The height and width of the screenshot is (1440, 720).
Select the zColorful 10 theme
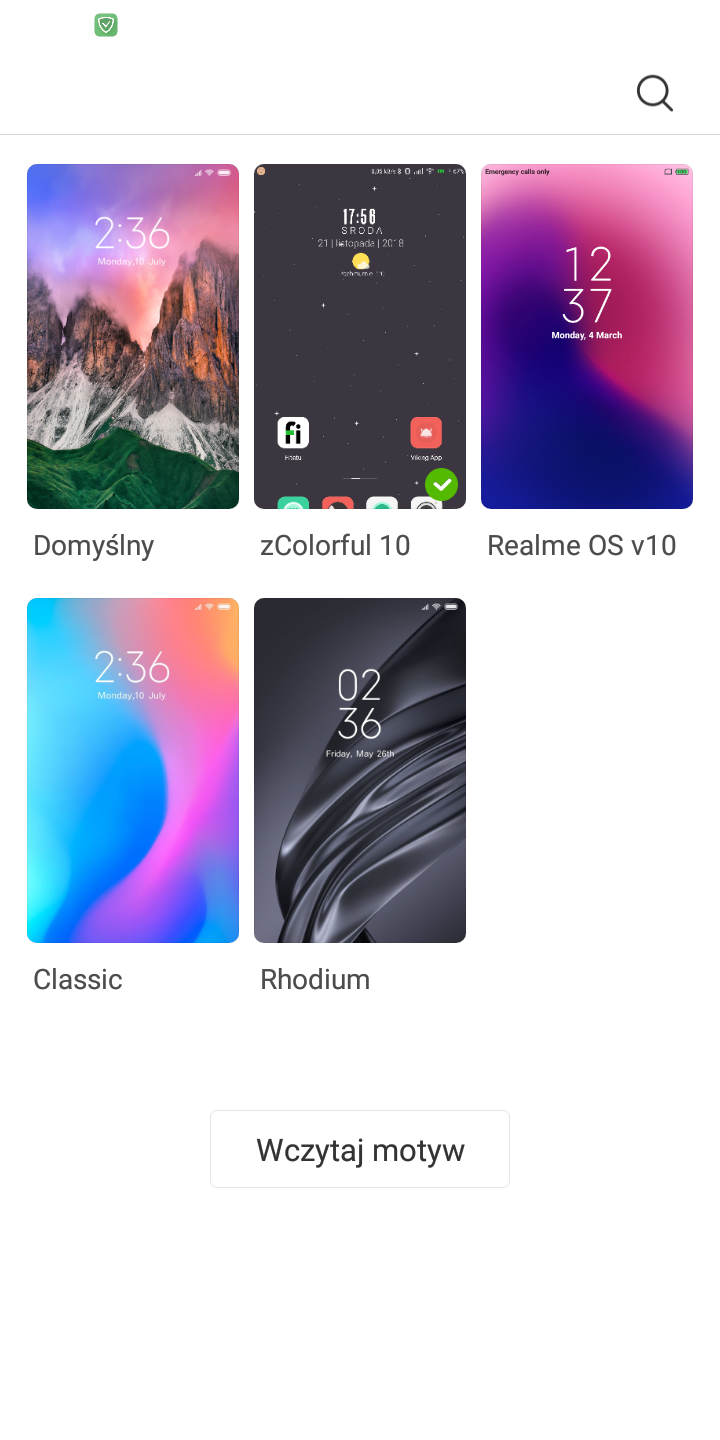[x=360, y=337]
